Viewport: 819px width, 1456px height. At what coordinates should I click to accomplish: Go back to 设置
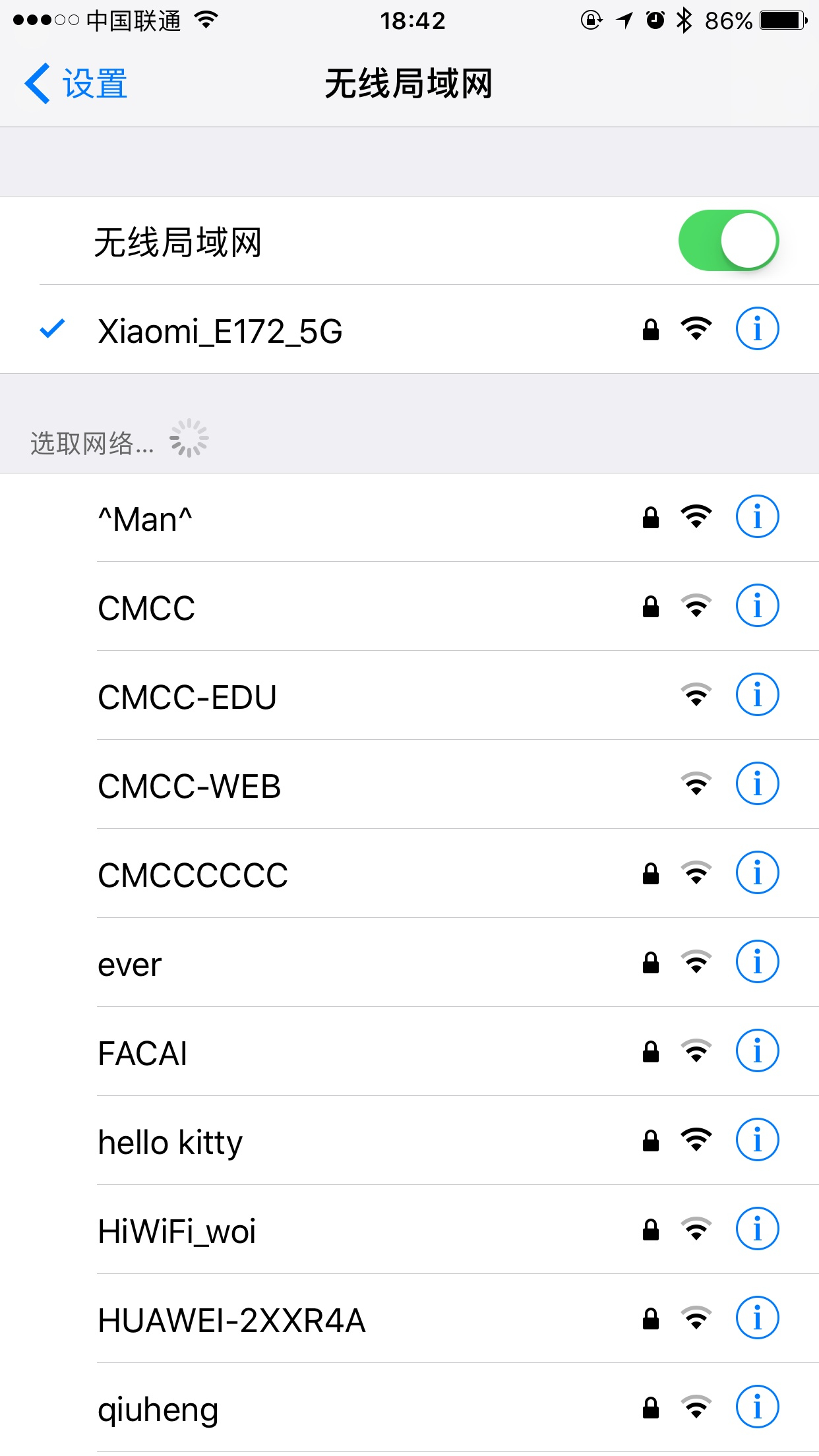coord(76,84)
